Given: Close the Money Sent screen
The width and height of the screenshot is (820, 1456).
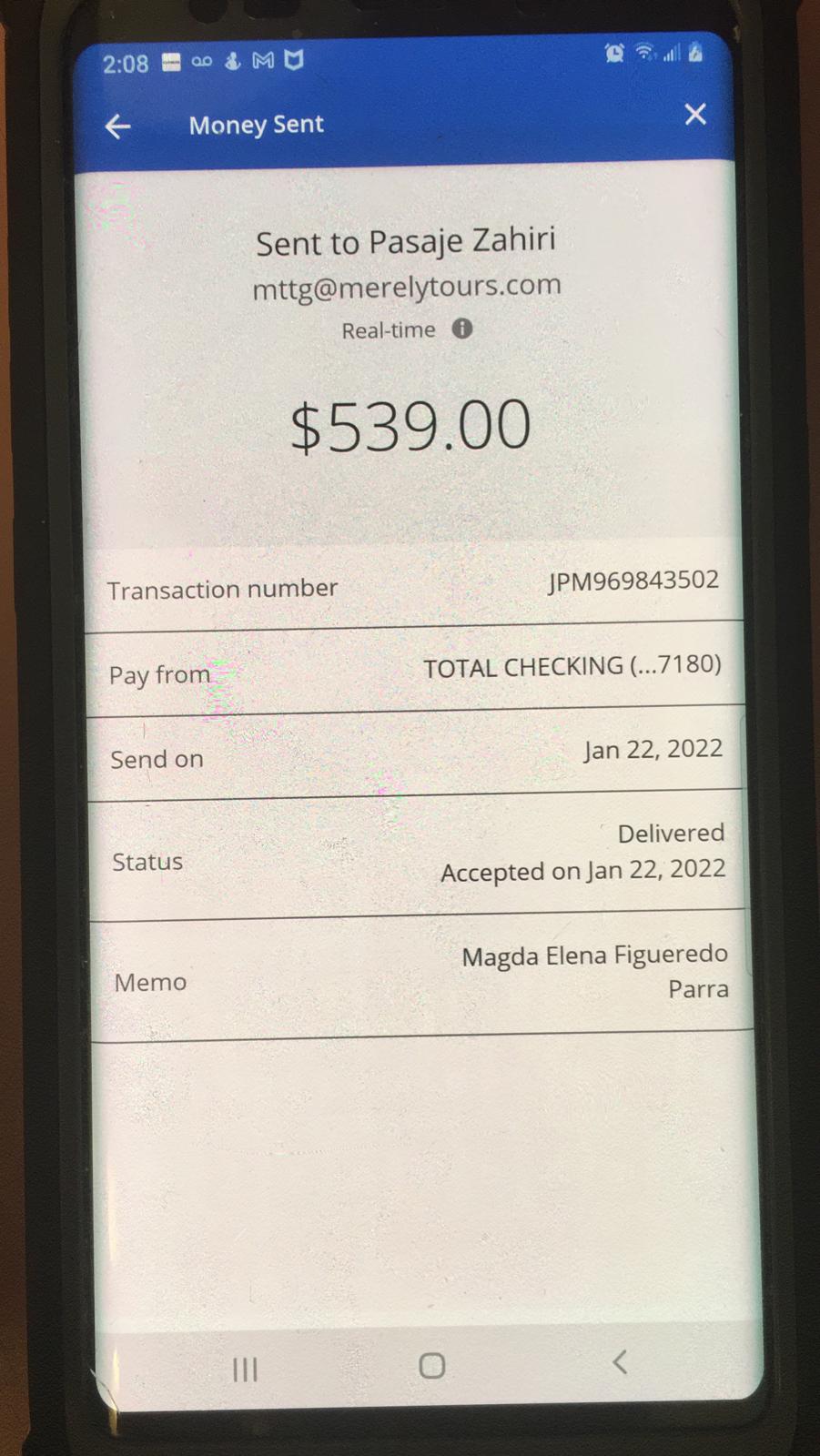Looking at the screenshot, I should 695,115.
